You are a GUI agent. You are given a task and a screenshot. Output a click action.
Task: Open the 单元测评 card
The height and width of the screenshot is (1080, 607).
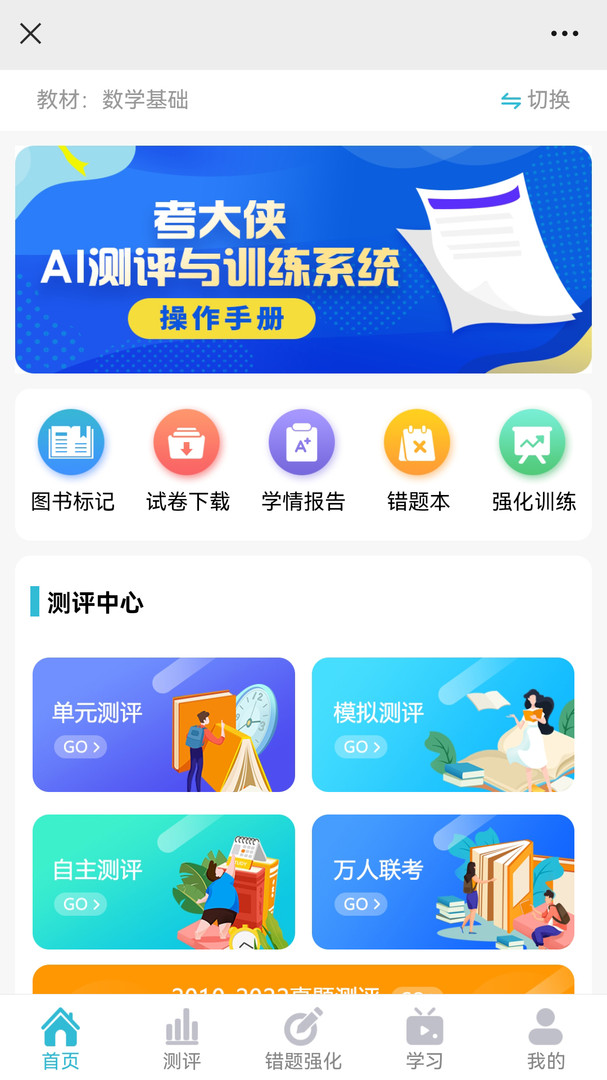coord(164,725)
